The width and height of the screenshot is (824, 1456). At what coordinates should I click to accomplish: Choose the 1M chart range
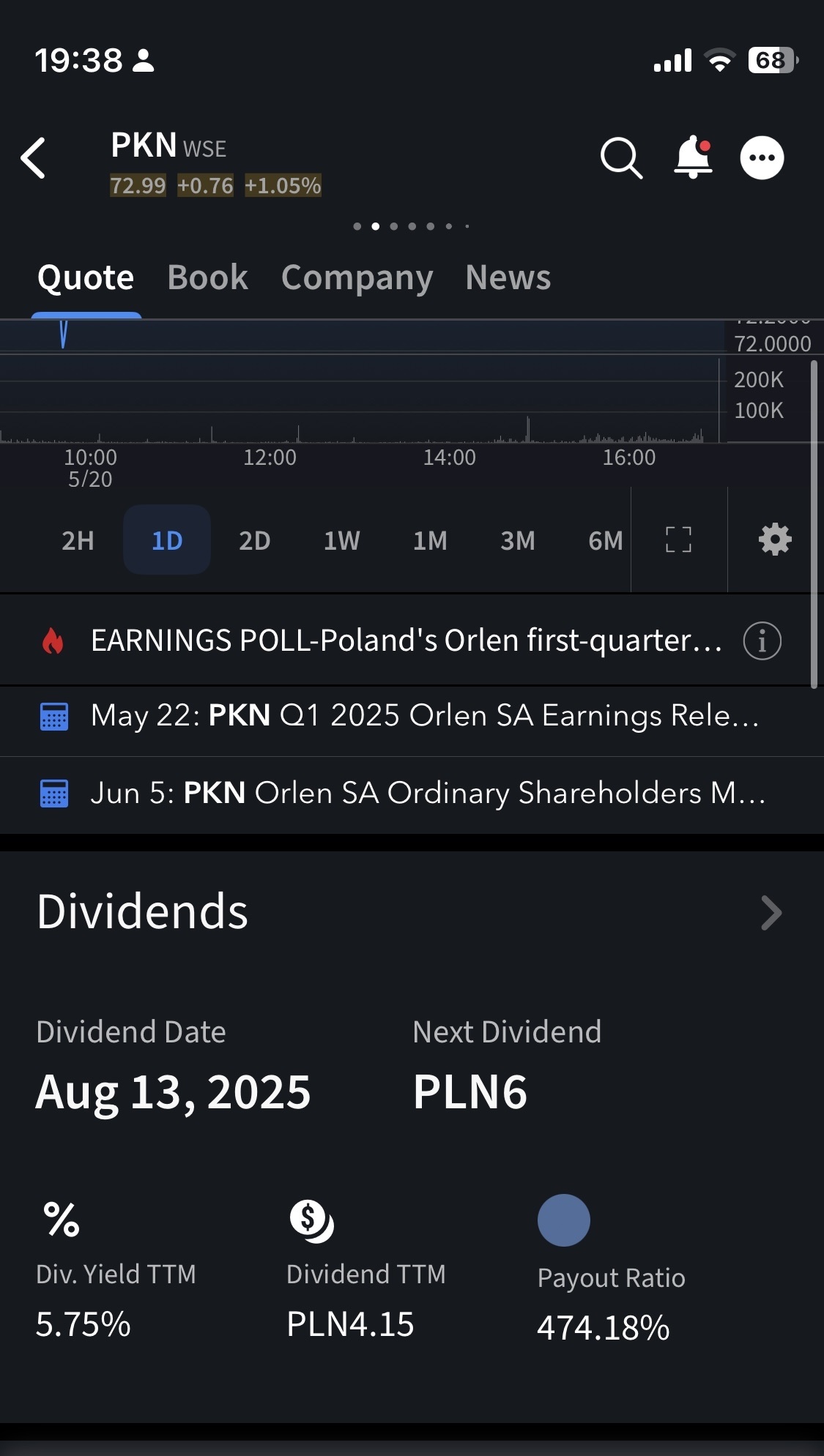click(x=430, y=540)
